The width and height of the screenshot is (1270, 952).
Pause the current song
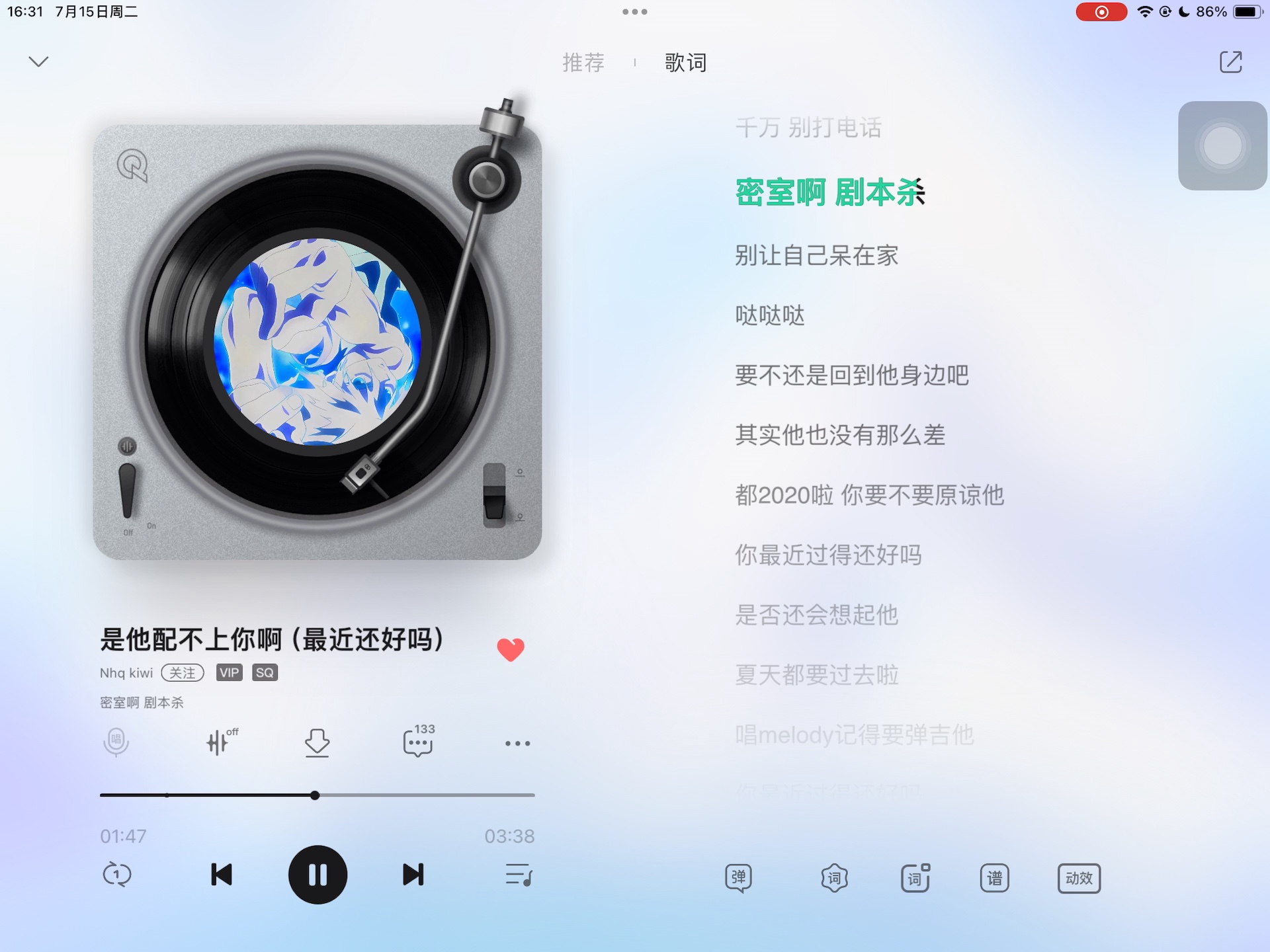click(317, 875)
